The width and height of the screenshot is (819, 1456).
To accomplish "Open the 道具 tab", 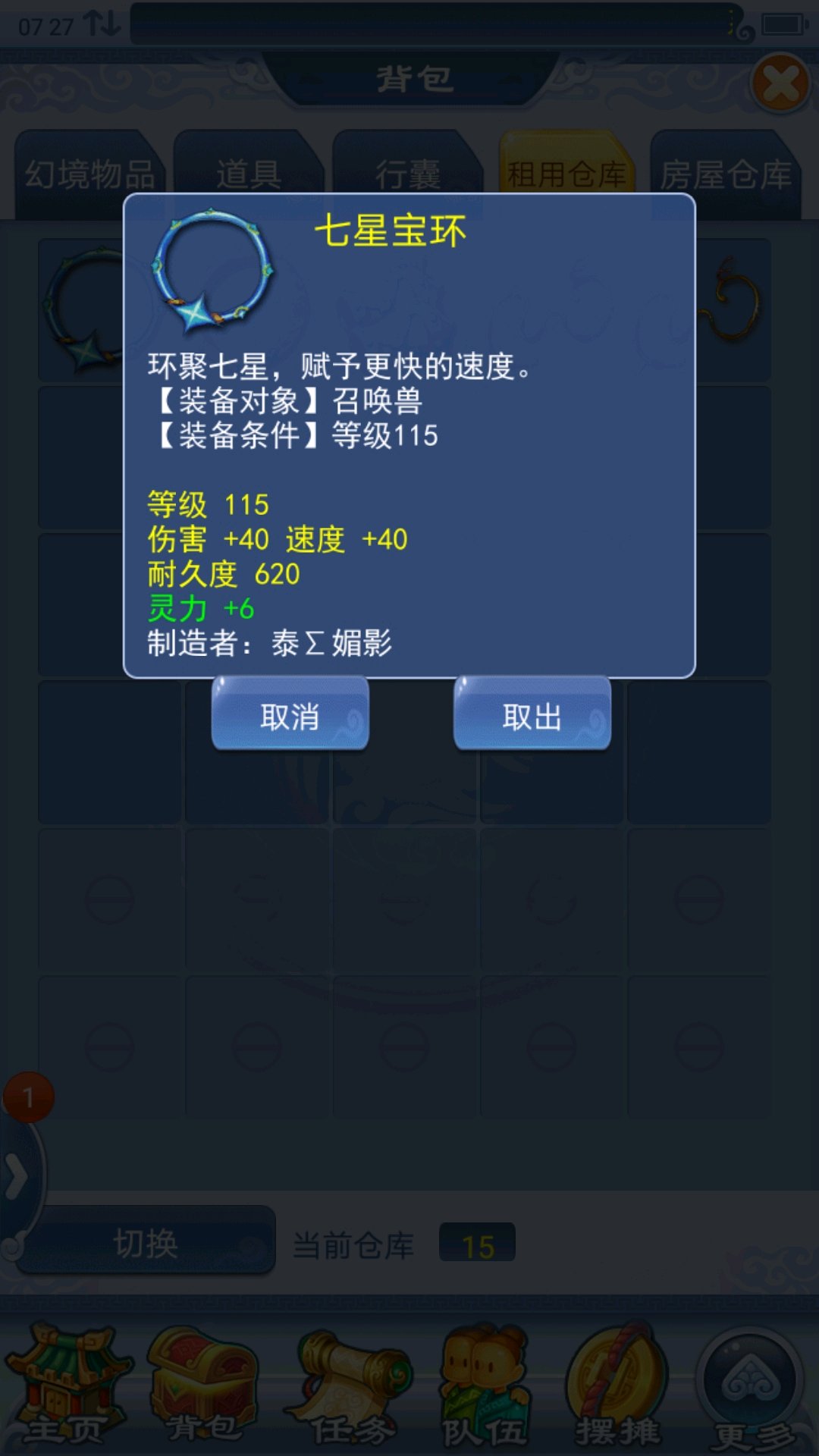I will point(249,174).
